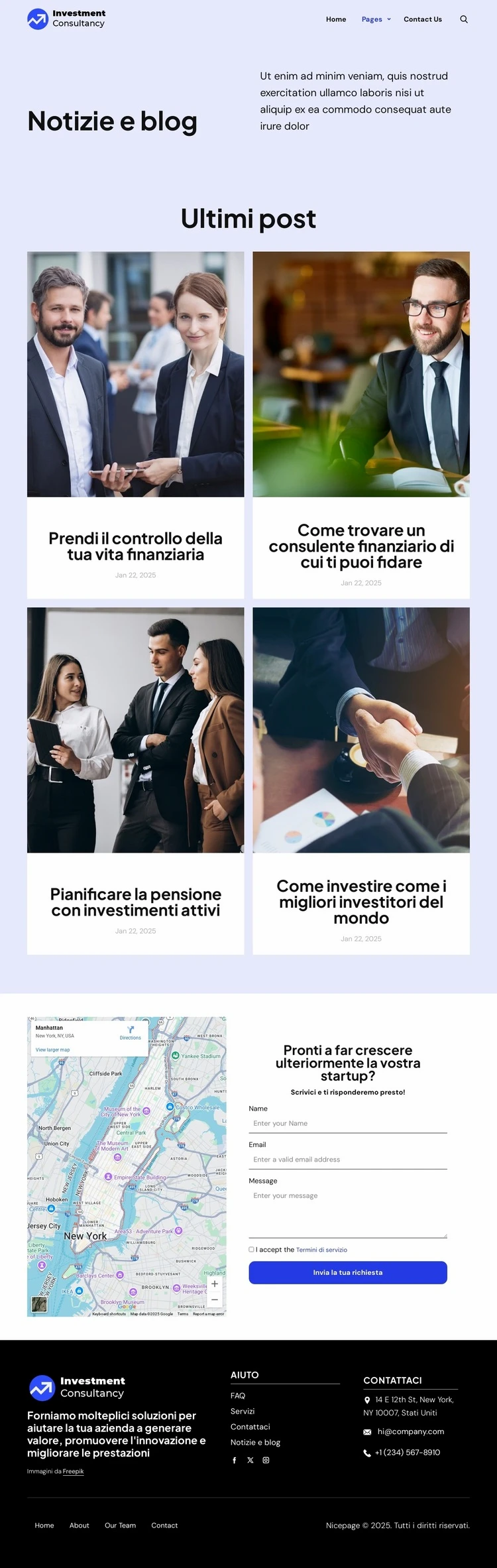
Task: Select the Message text area
Action: (348, 1213)
